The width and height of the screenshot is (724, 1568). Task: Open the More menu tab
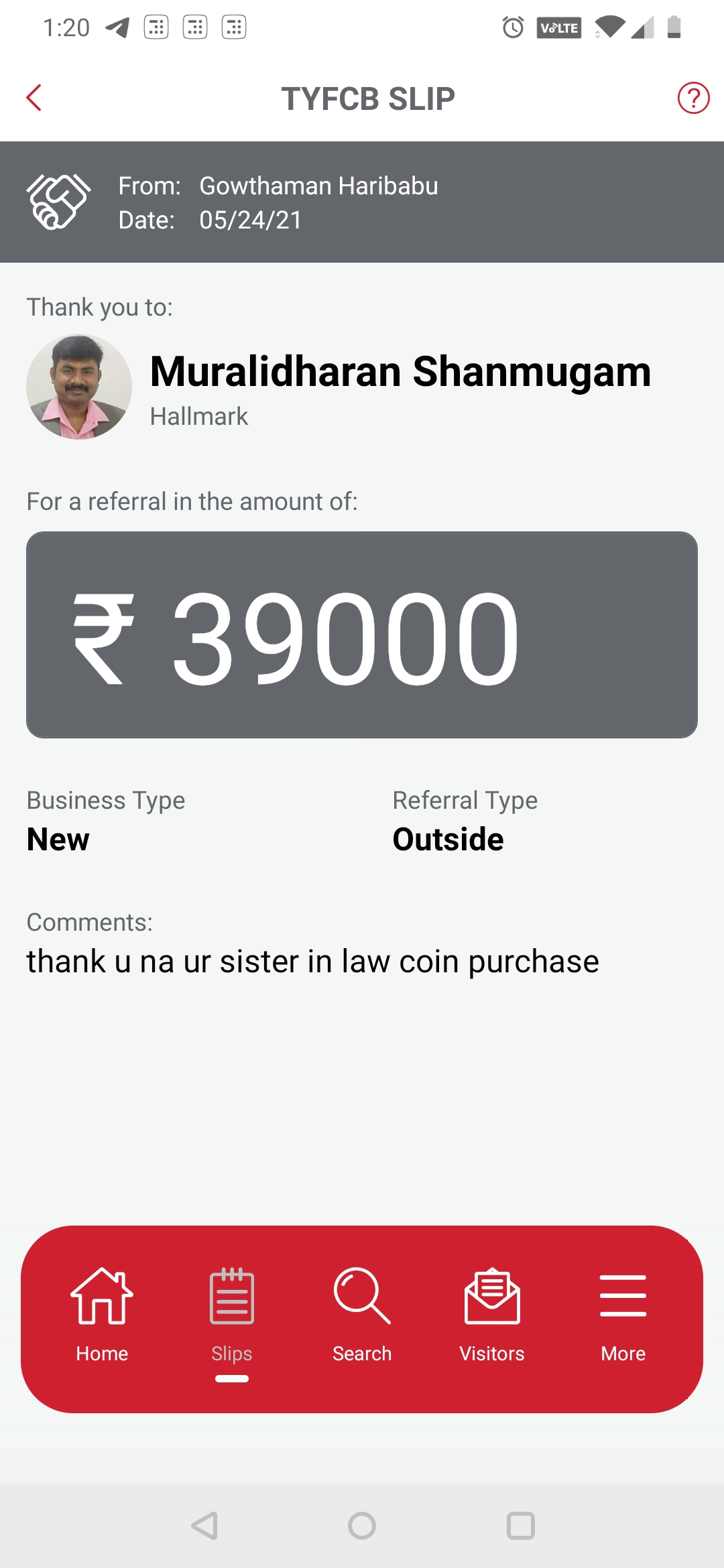[x=623, y=1315]
